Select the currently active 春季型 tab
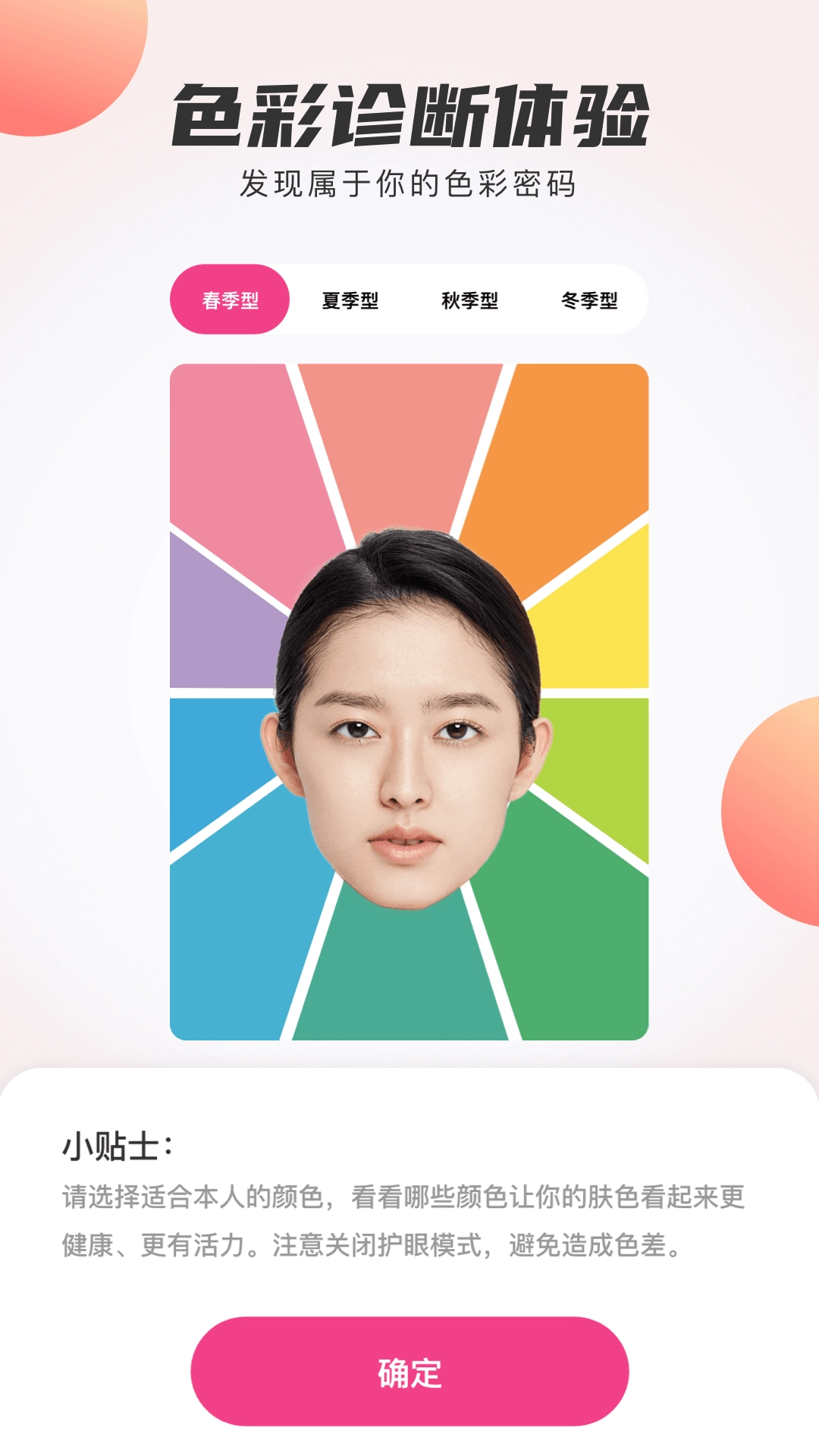This screenshot has height=1456, width=819. (x=232, y=300)
